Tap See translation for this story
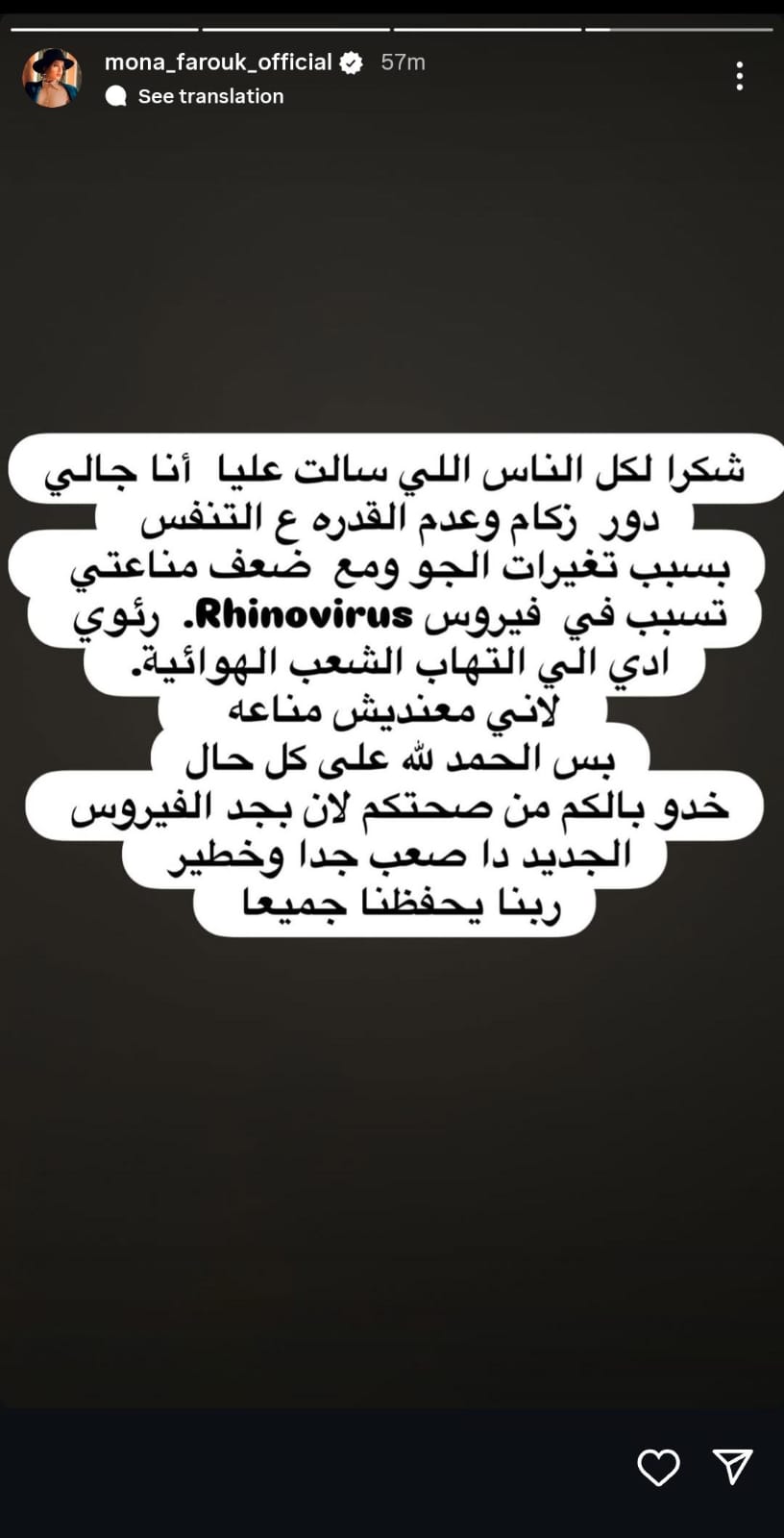 (x=209, y=96)
